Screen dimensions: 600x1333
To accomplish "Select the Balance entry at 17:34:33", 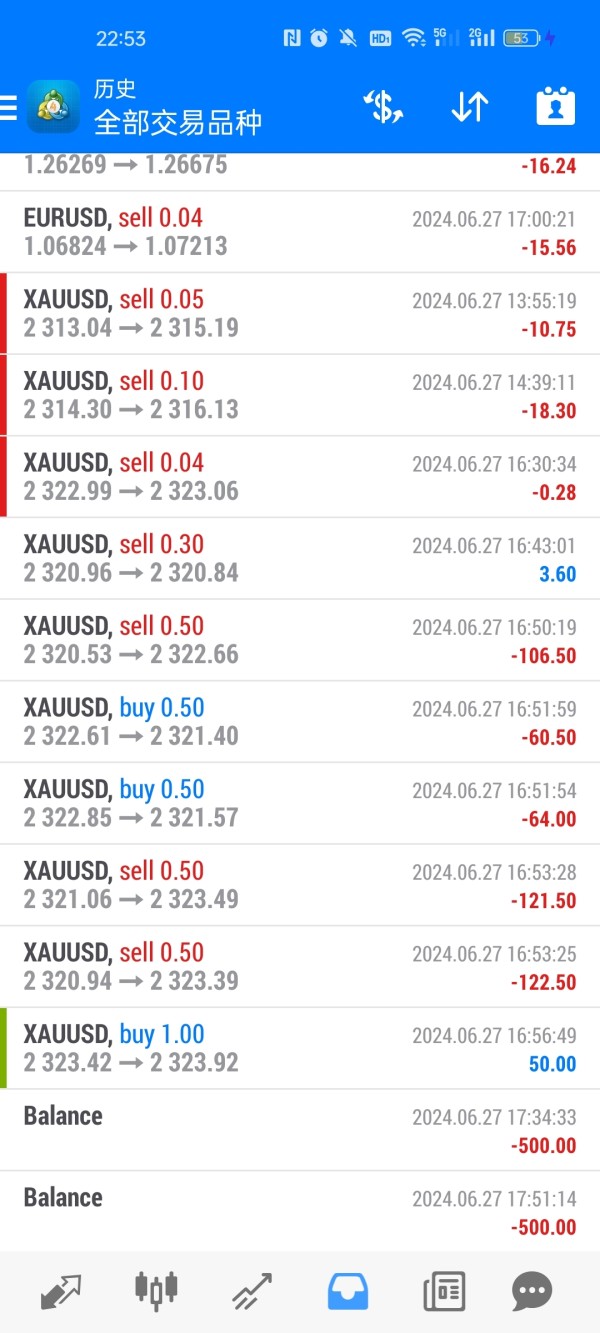I will pyautogui.click(x=300, y=1131).
